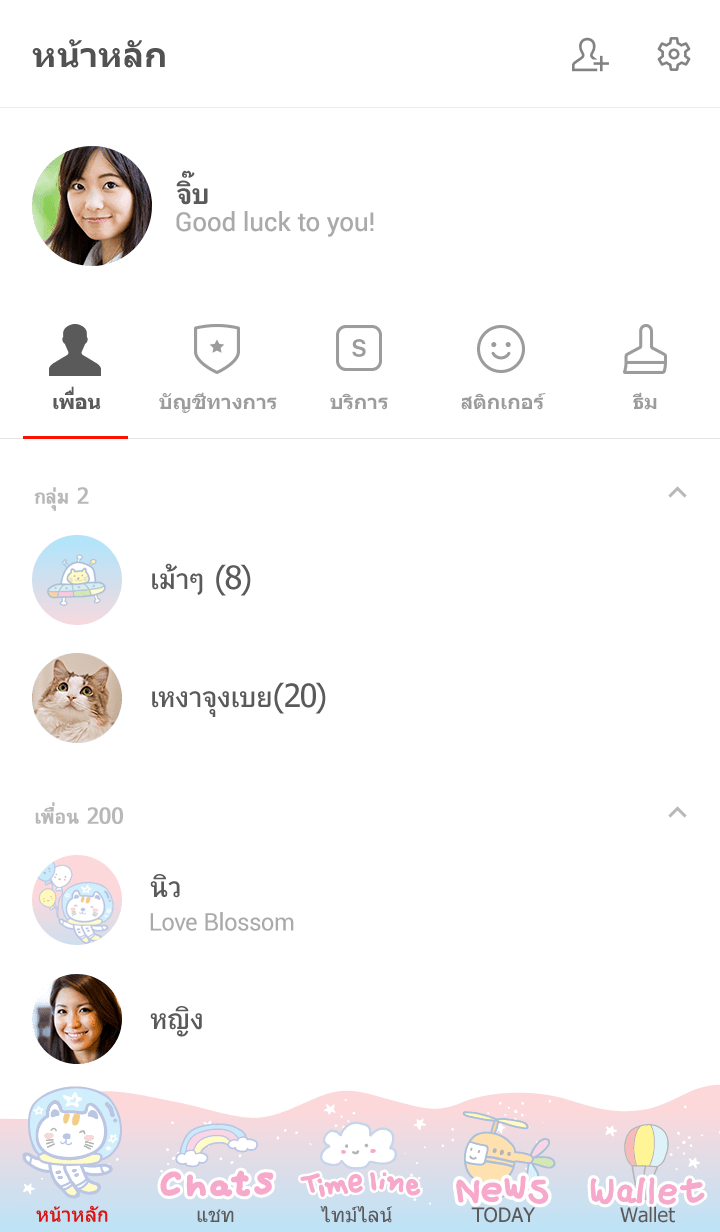The width and height of the screenshot is (720, 1232).
Task: Open friend หญิง's profile
Action: (176, 1019)
